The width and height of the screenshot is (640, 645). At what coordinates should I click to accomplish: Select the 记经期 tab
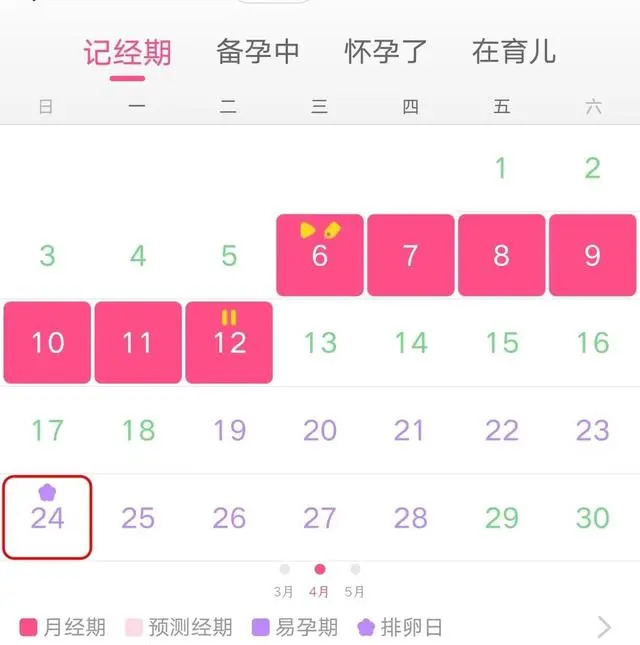coord(127,52)
